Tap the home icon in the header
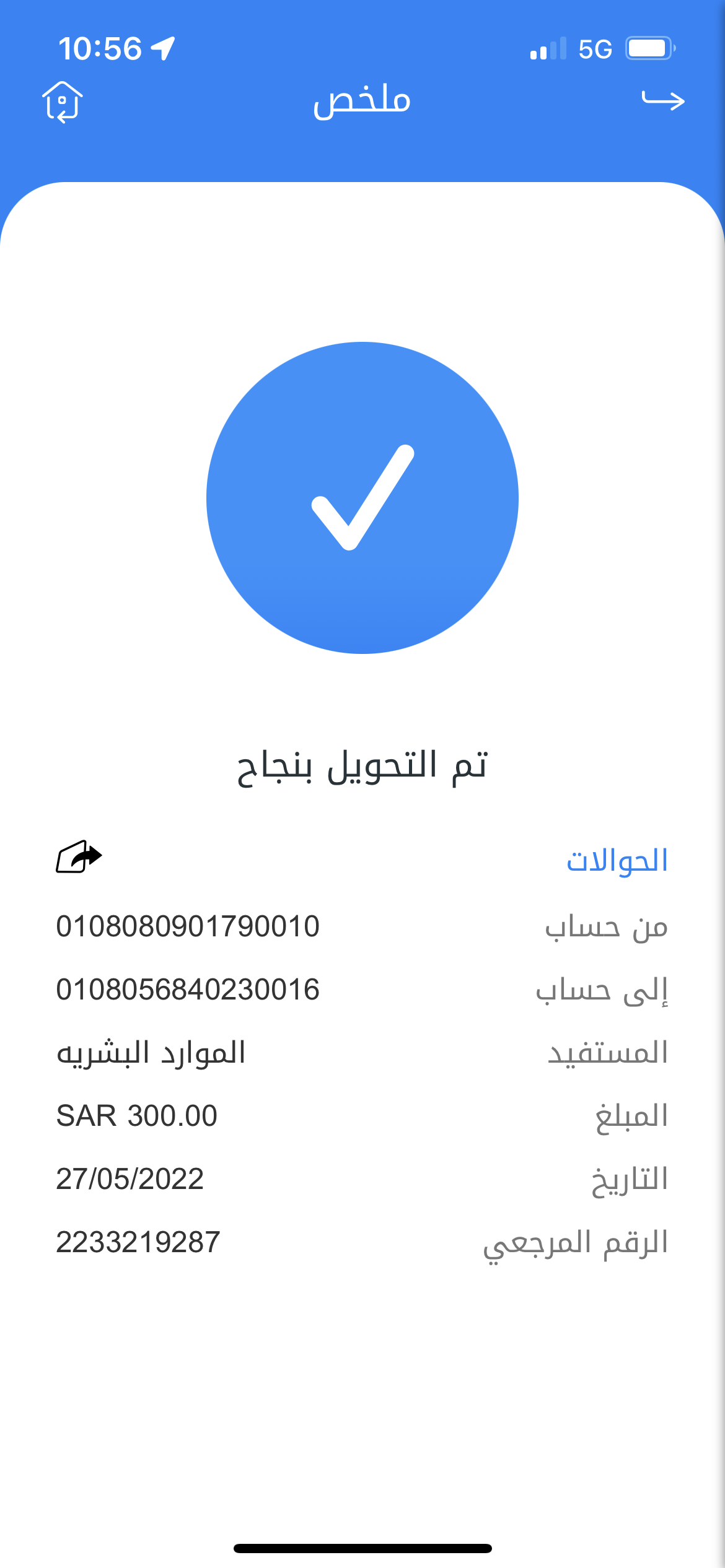725x1568 pixels. tap(62, 101)
